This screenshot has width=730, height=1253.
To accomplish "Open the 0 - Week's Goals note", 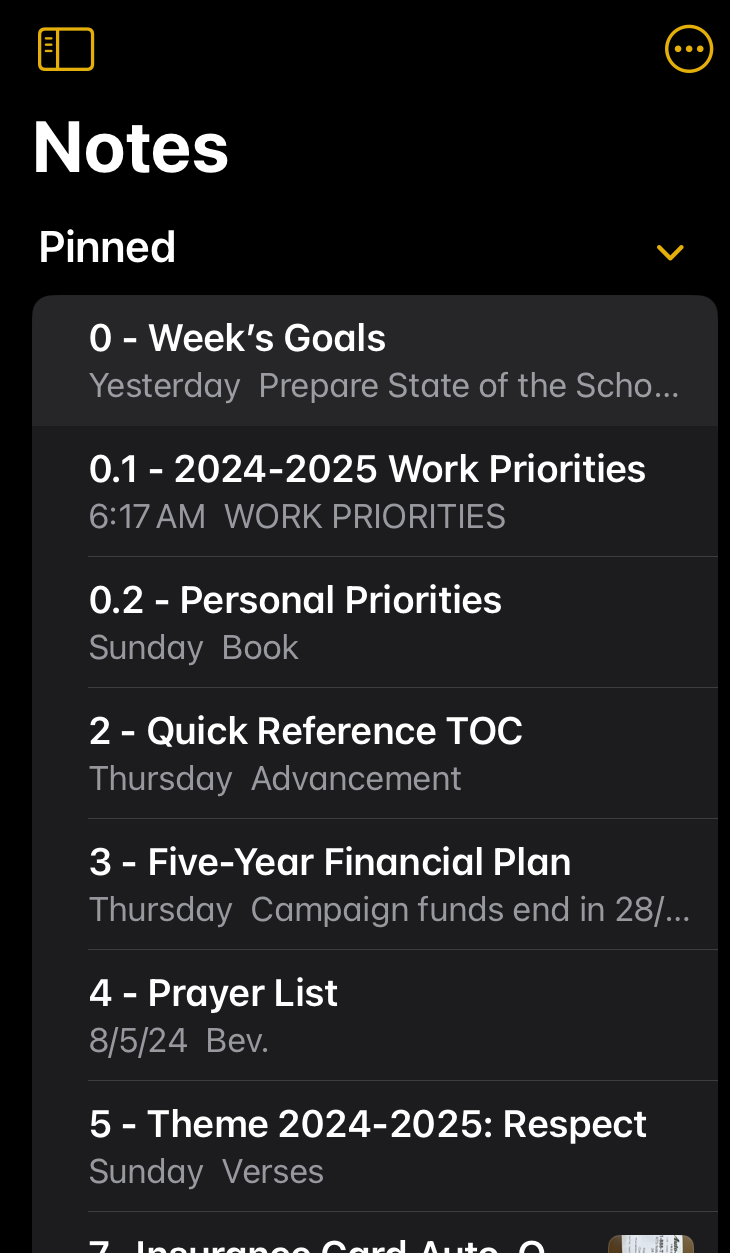I will click(x=375, y=361).
